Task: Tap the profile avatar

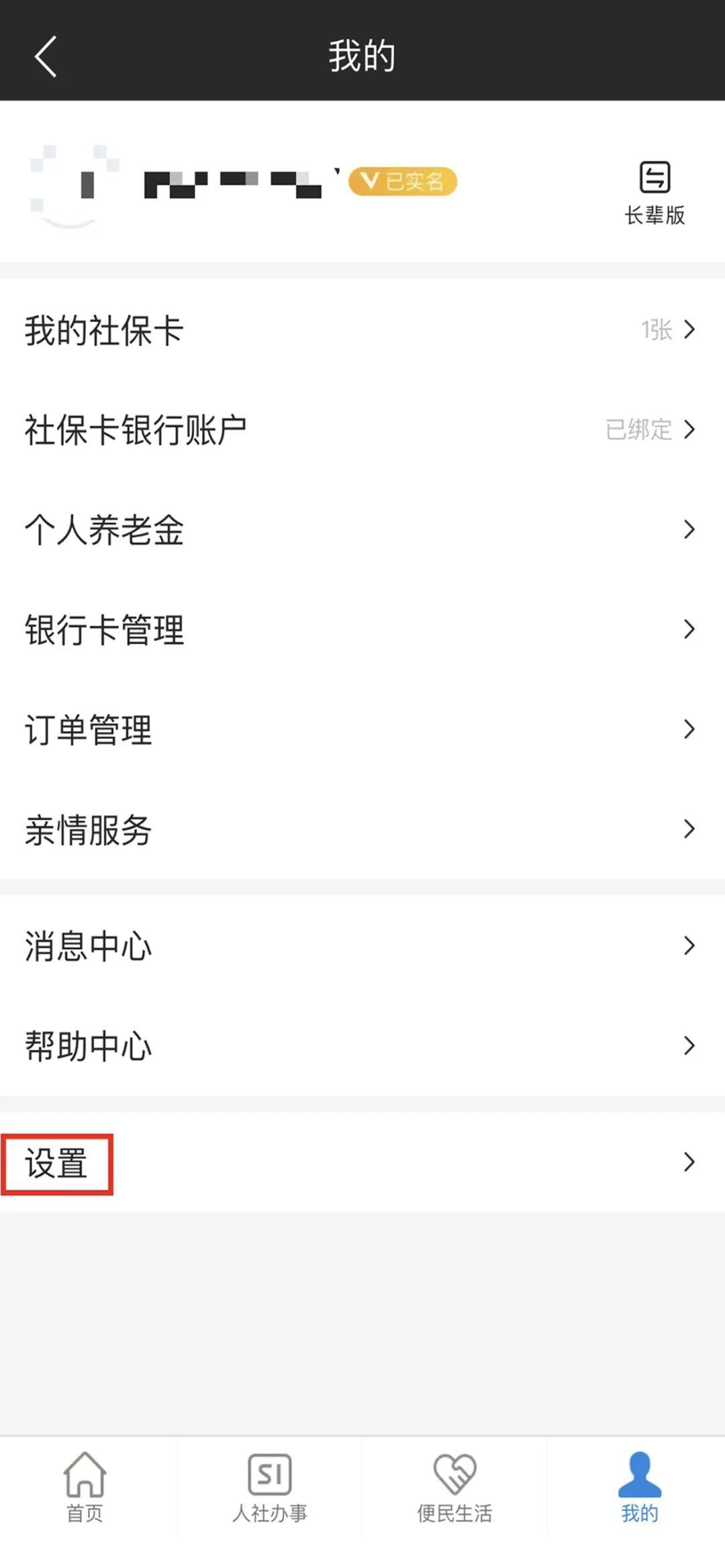Action: pos(74,186)
